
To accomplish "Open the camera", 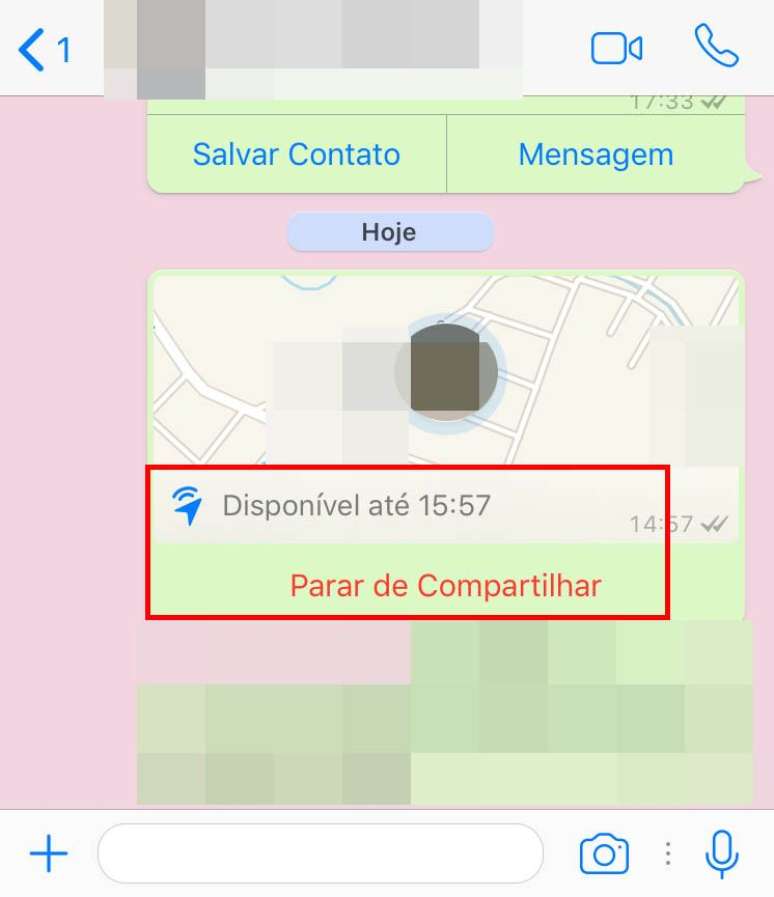I will pos(604,854).
